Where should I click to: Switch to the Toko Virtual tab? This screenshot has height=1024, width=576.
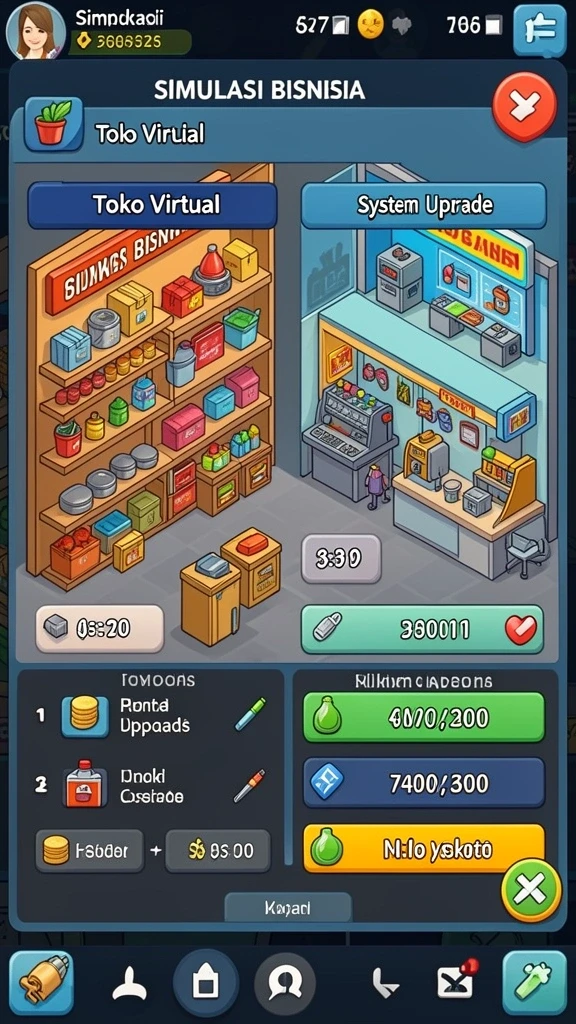click(152, 205)
